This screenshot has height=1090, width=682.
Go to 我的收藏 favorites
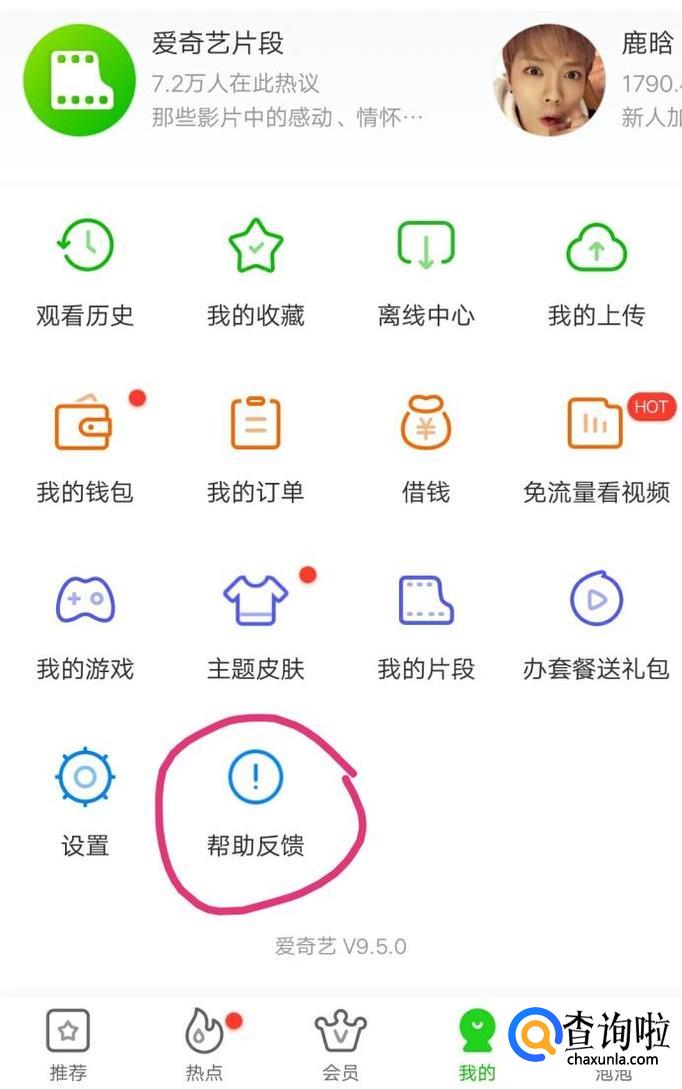tap(256, 270)
